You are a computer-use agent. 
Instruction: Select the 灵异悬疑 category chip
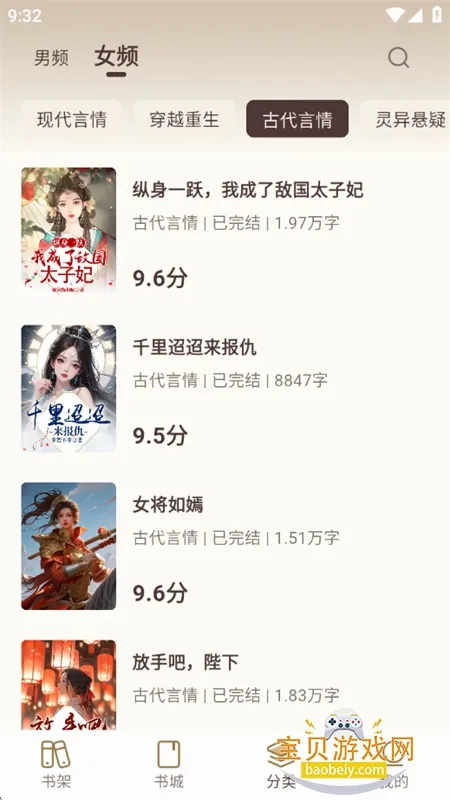(405, 119)
